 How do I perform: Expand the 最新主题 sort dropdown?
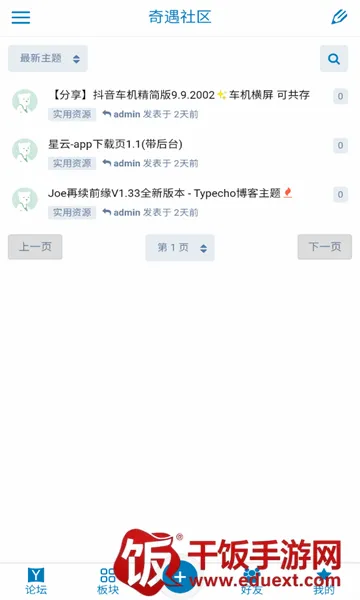pos(48,59)
